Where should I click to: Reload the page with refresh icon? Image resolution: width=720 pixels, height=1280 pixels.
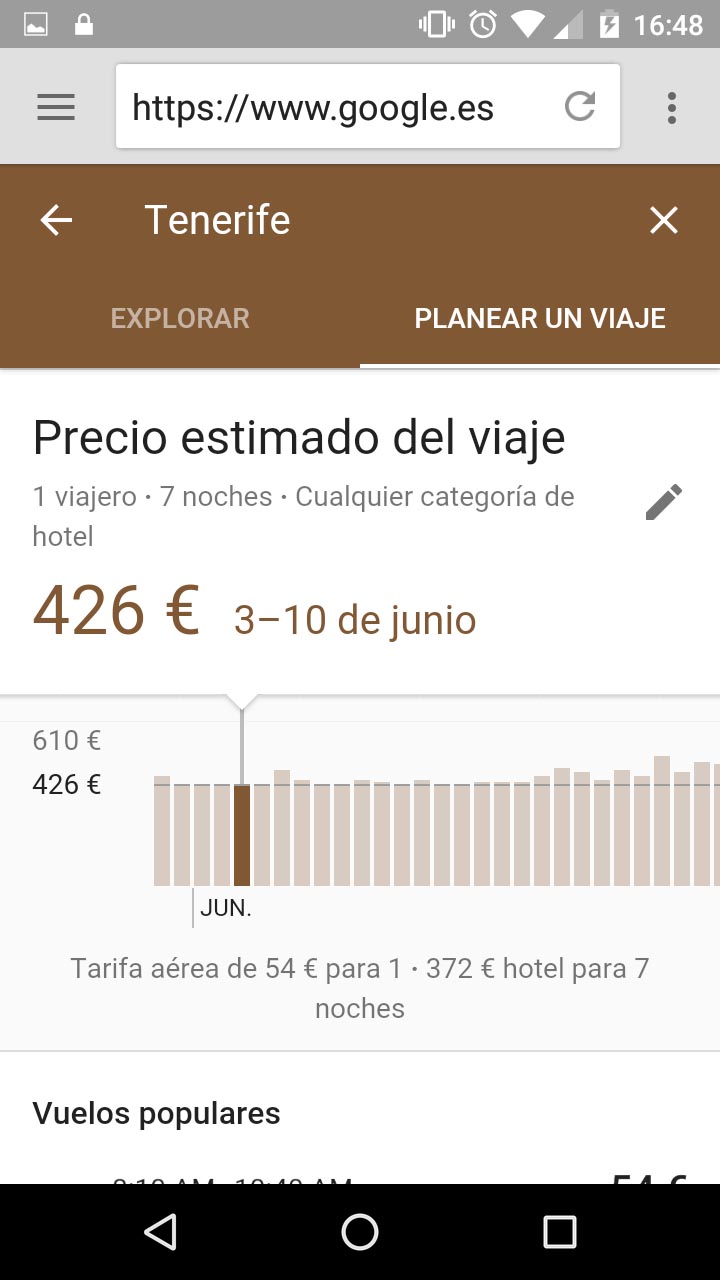580,106
